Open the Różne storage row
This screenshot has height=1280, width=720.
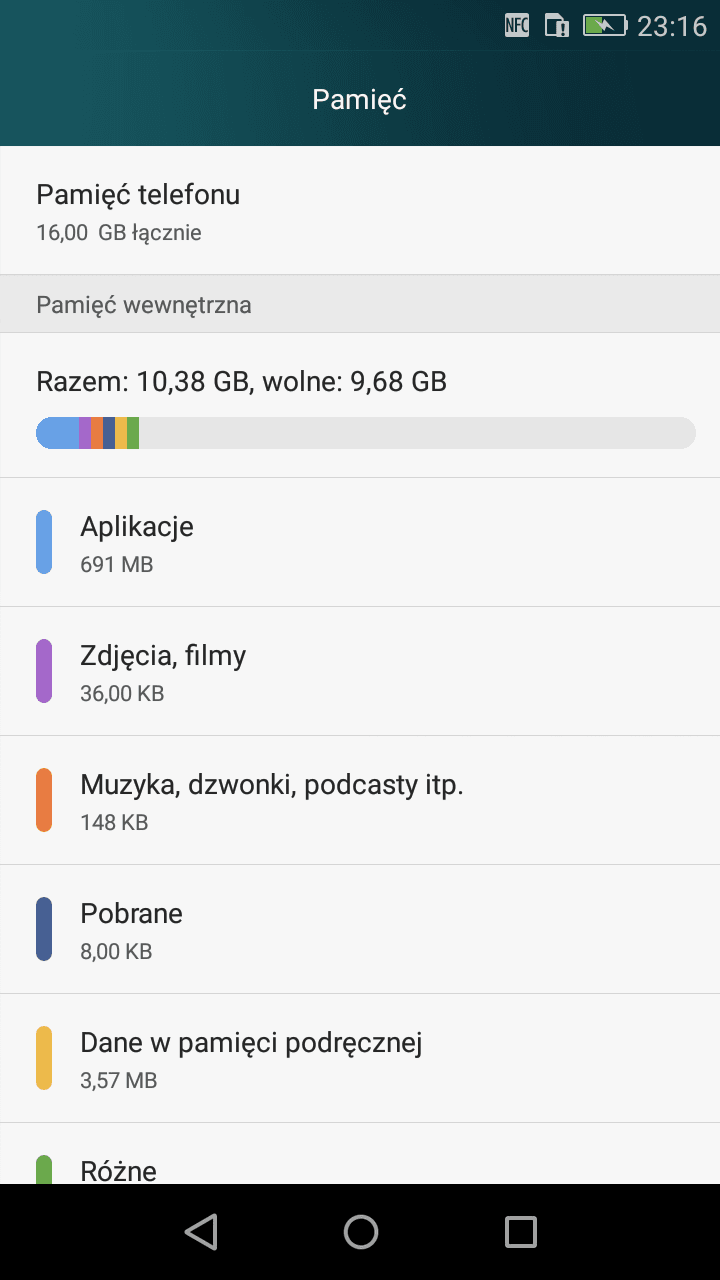pyautogui.click(x=360, y=1154)
